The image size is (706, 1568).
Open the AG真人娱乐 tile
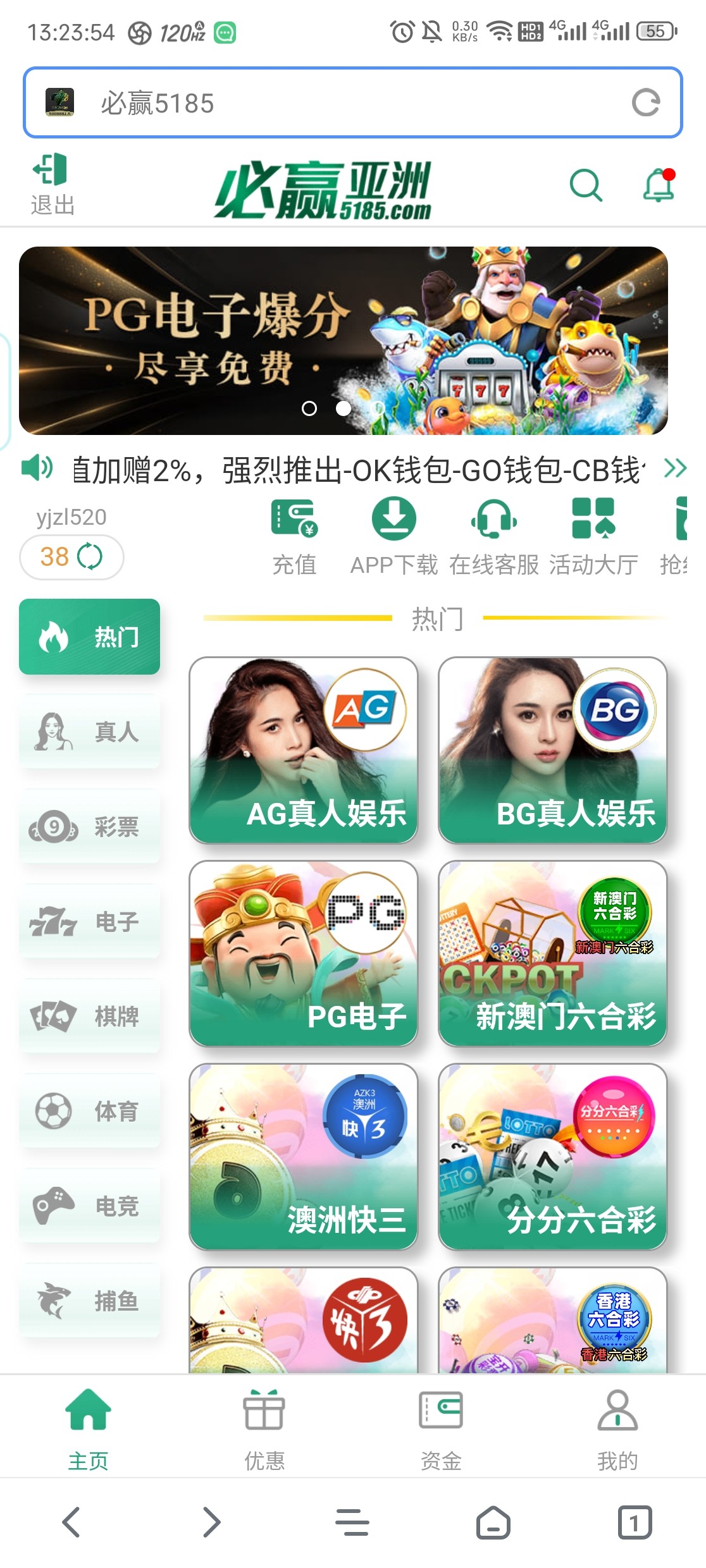(303, 750)
